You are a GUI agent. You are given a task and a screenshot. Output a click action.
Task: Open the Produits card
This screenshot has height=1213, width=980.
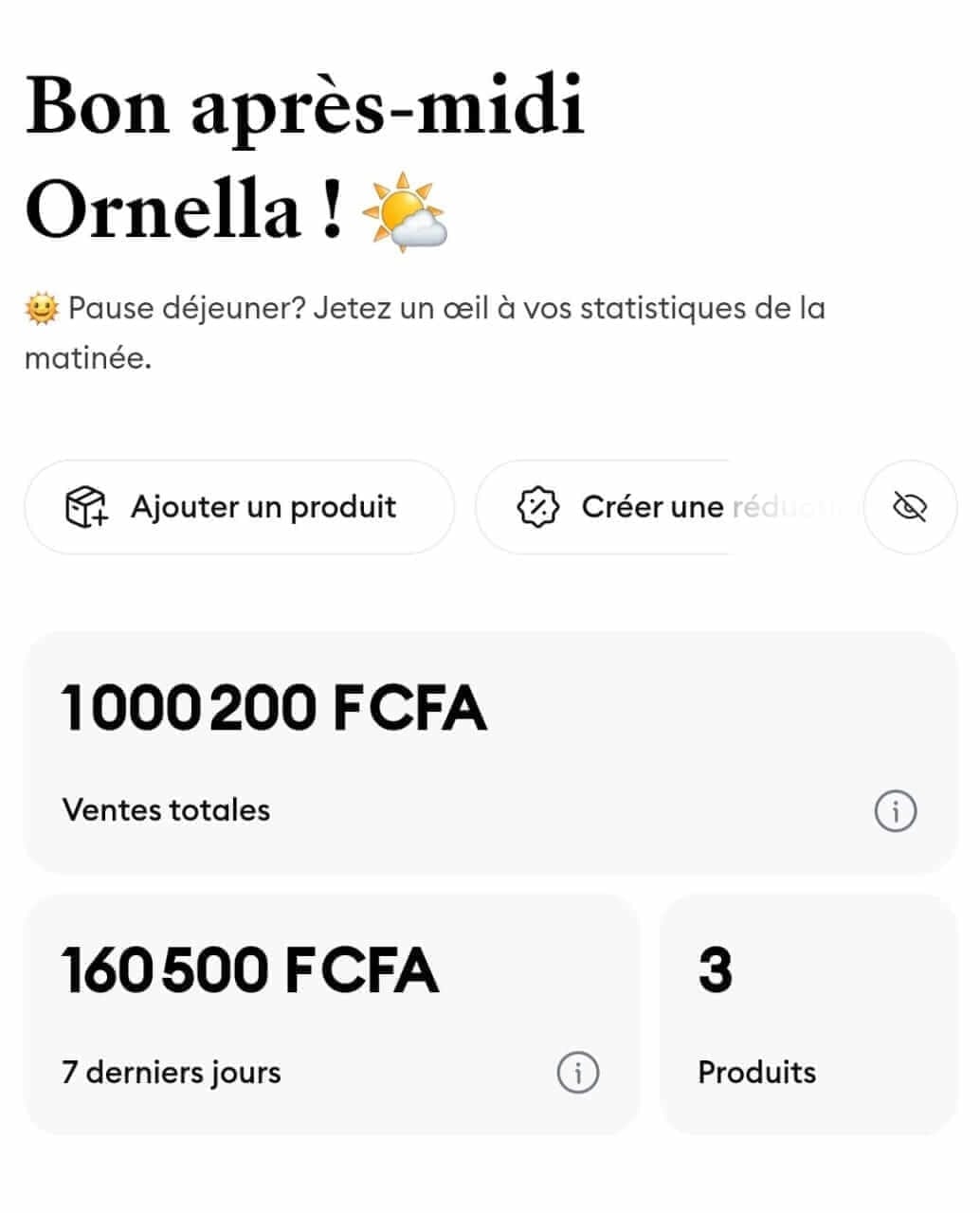(808, 1014)
